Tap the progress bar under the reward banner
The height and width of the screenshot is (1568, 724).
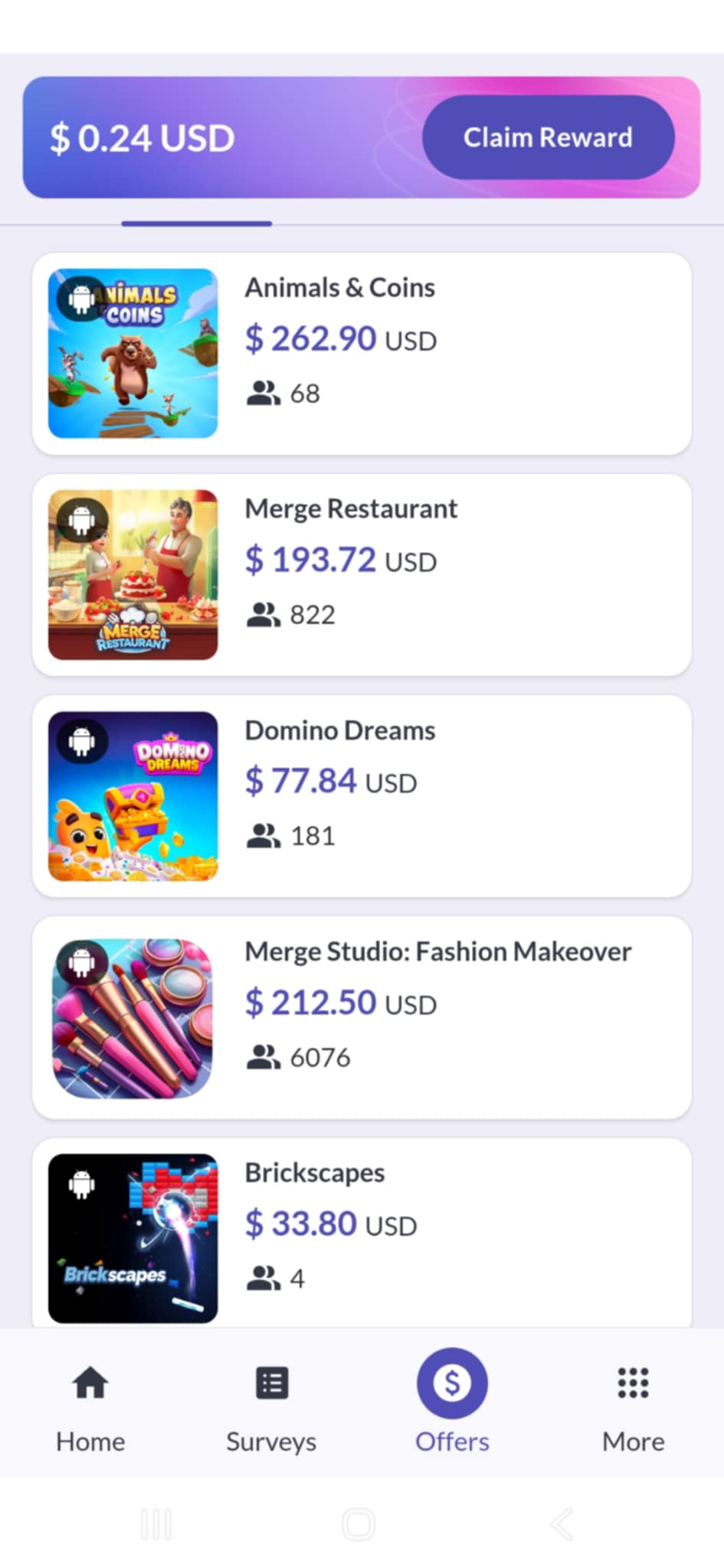196,223
